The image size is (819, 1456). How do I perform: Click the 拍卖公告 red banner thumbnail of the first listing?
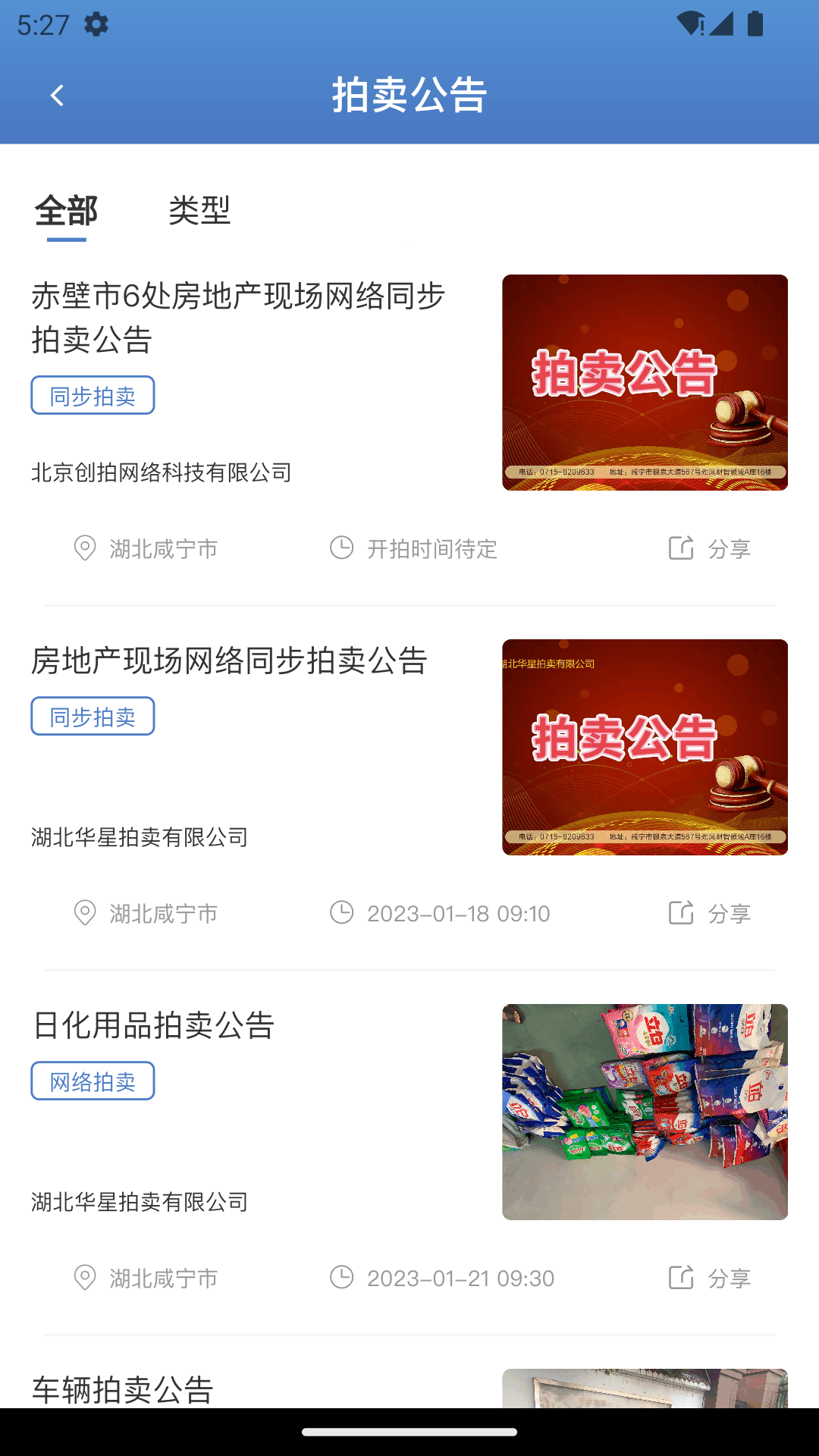645,381
